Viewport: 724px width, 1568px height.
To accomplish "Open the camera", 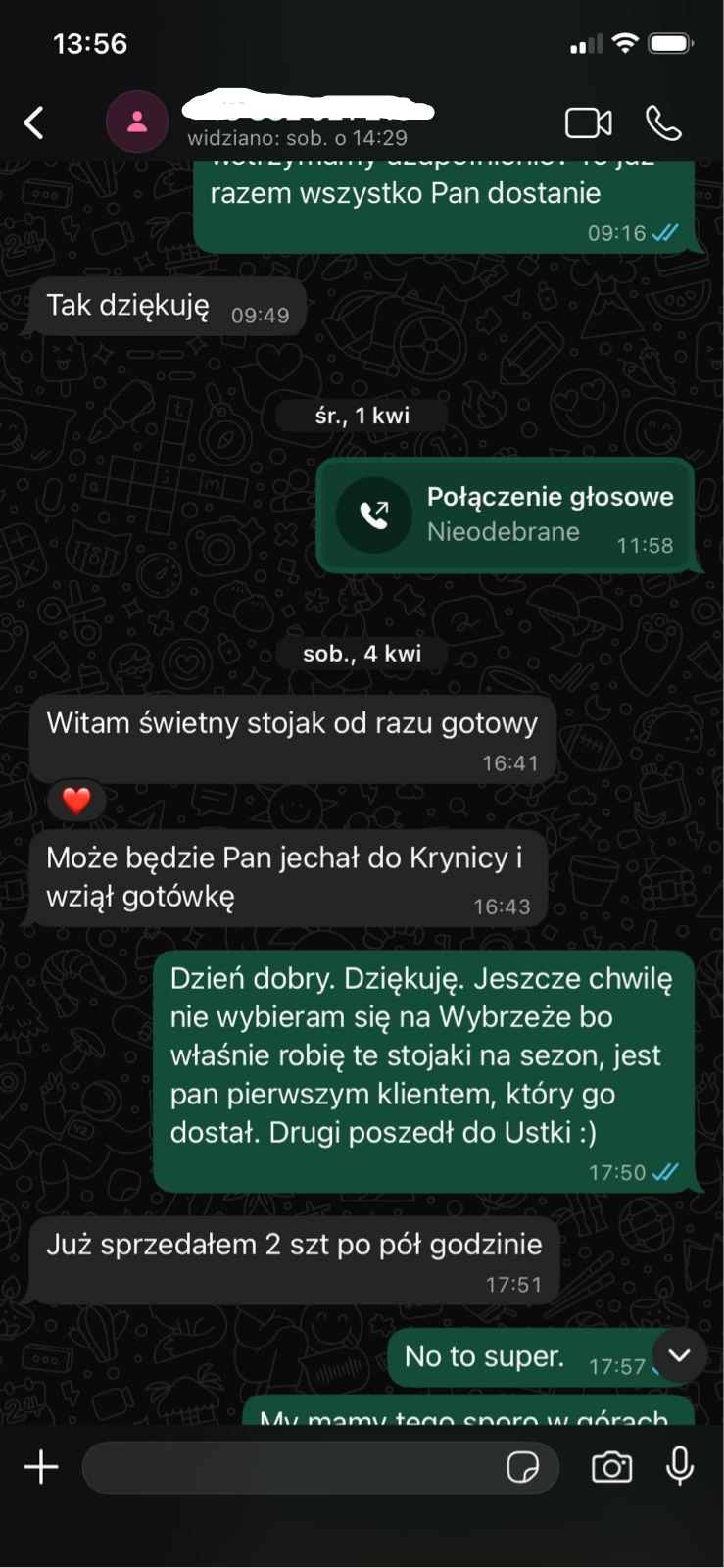I will tap(611, 1467).
